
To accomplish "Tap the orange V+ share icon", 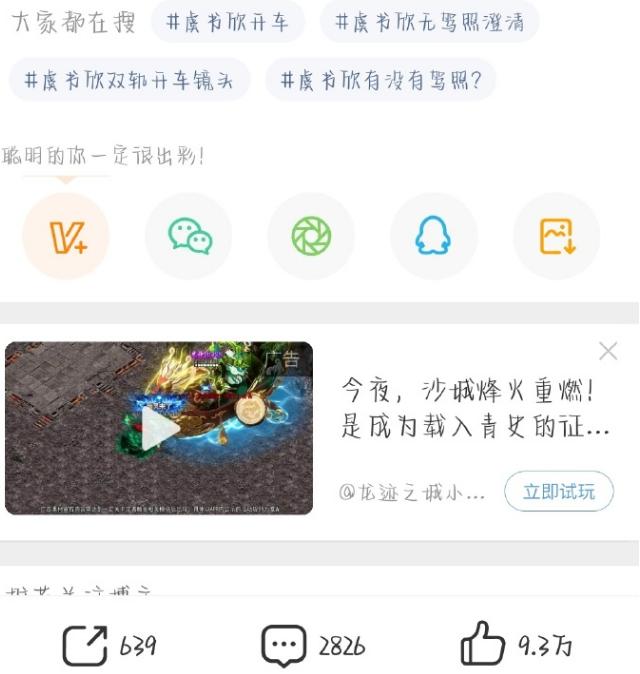I will point(66,236).
